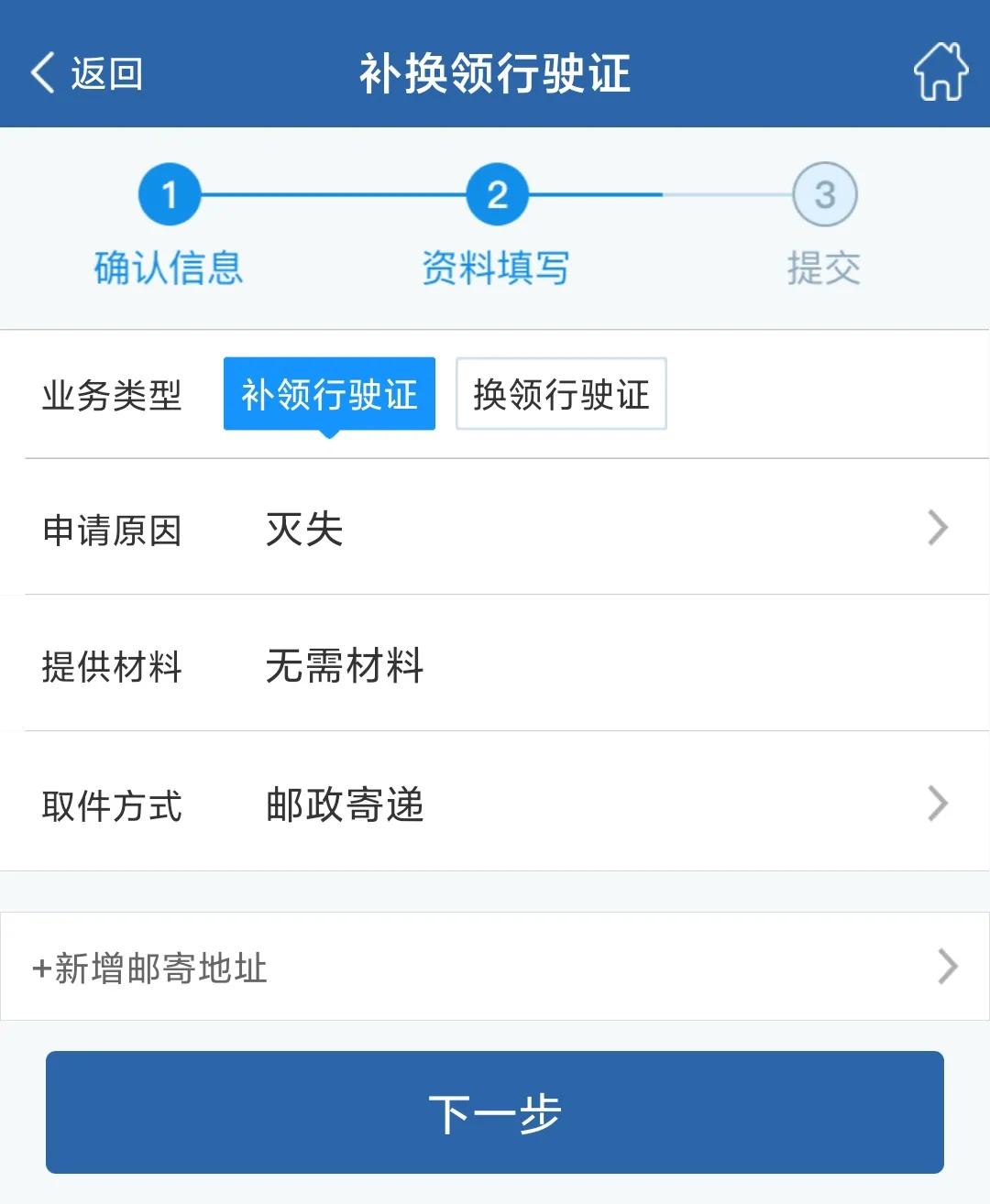Click step 1 circle labeled 确认信息
990x1204 pixels.
pyautogui.click(x=169, y=193)
